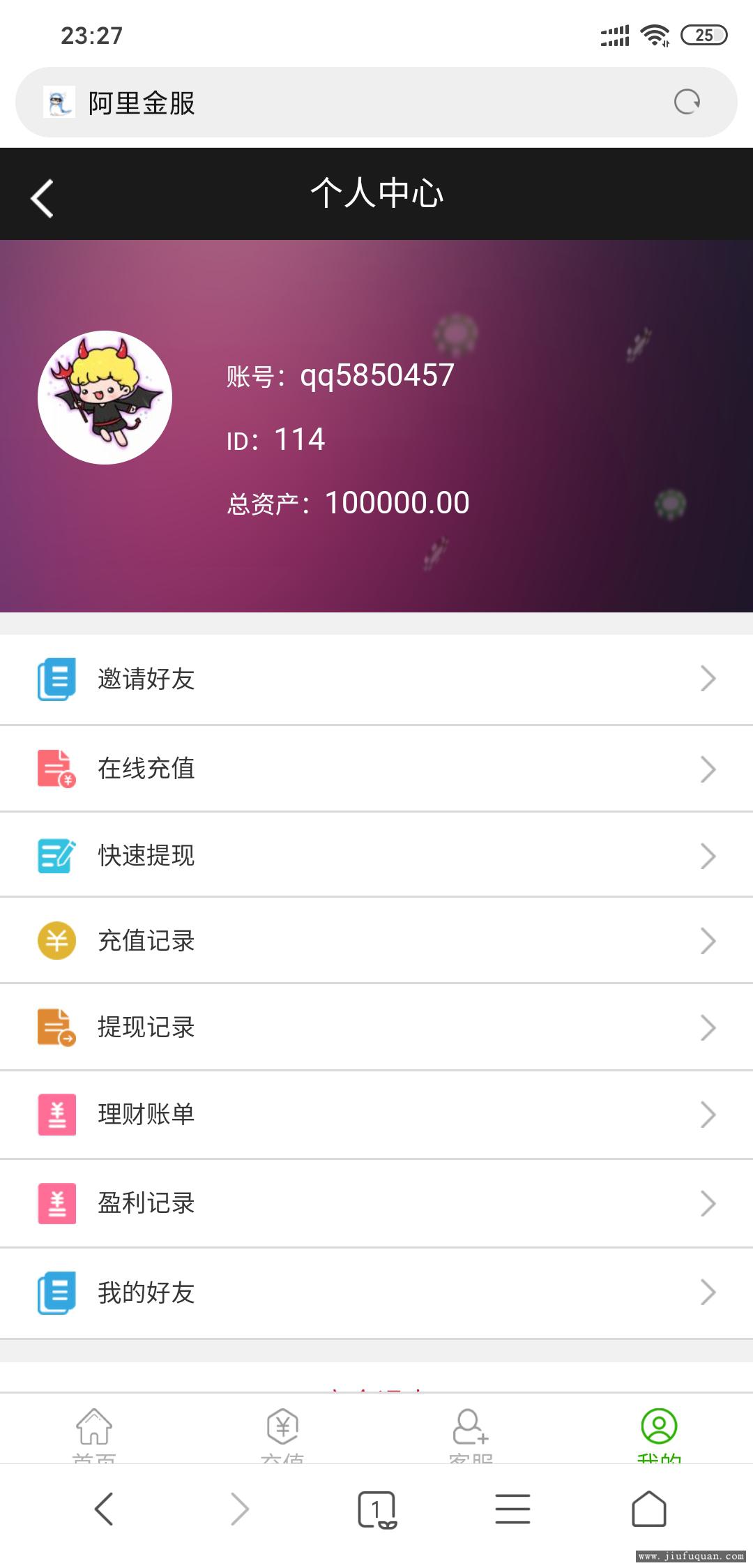
Task: Tap the user avatar picture
Action: [105, 398]
